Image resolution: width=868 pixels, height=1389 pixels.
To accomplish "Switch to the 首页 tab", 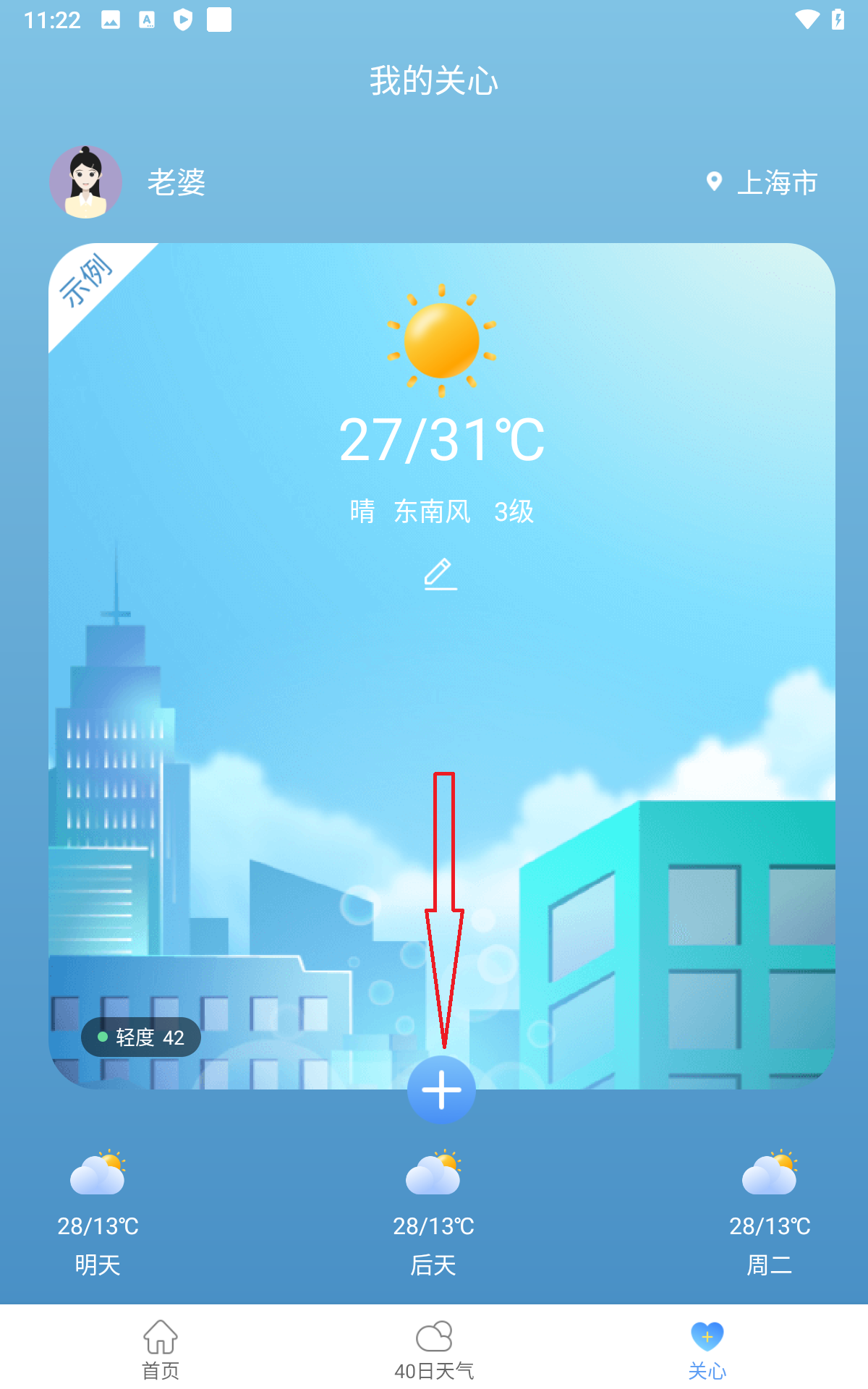I will (160, 1348).
